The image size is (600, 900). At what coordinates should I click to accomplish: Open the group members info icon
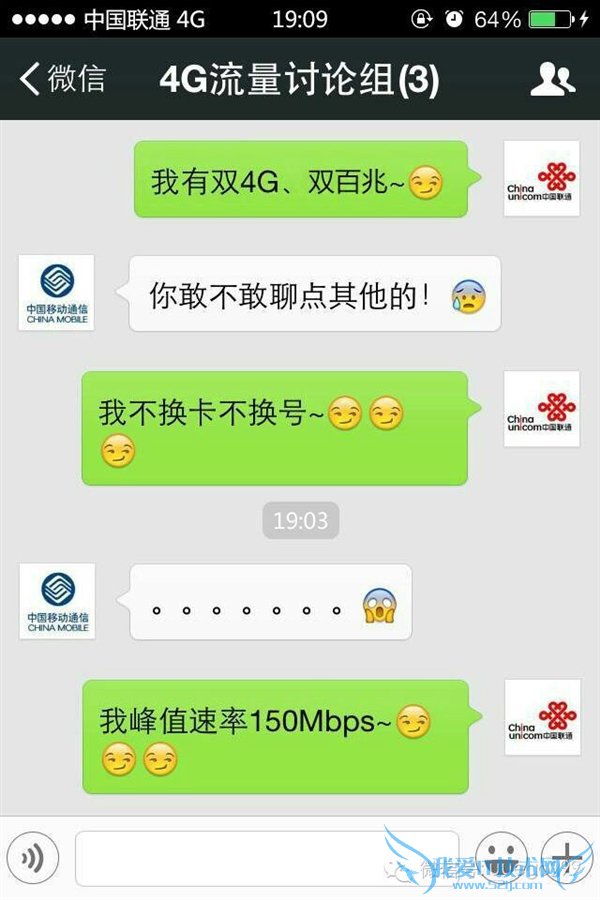coord(552,79)
